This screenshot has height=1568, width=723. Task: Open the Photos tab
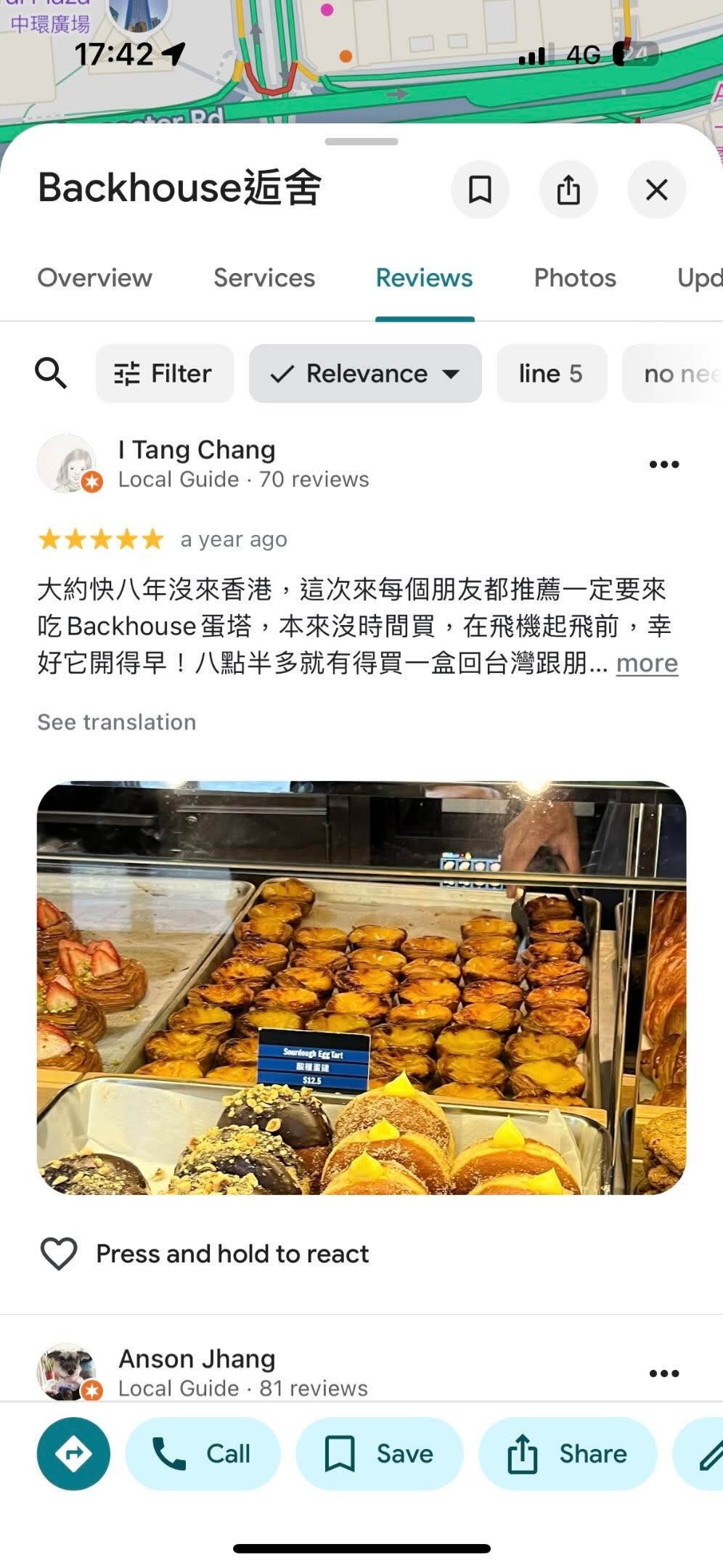click(575, 278)
